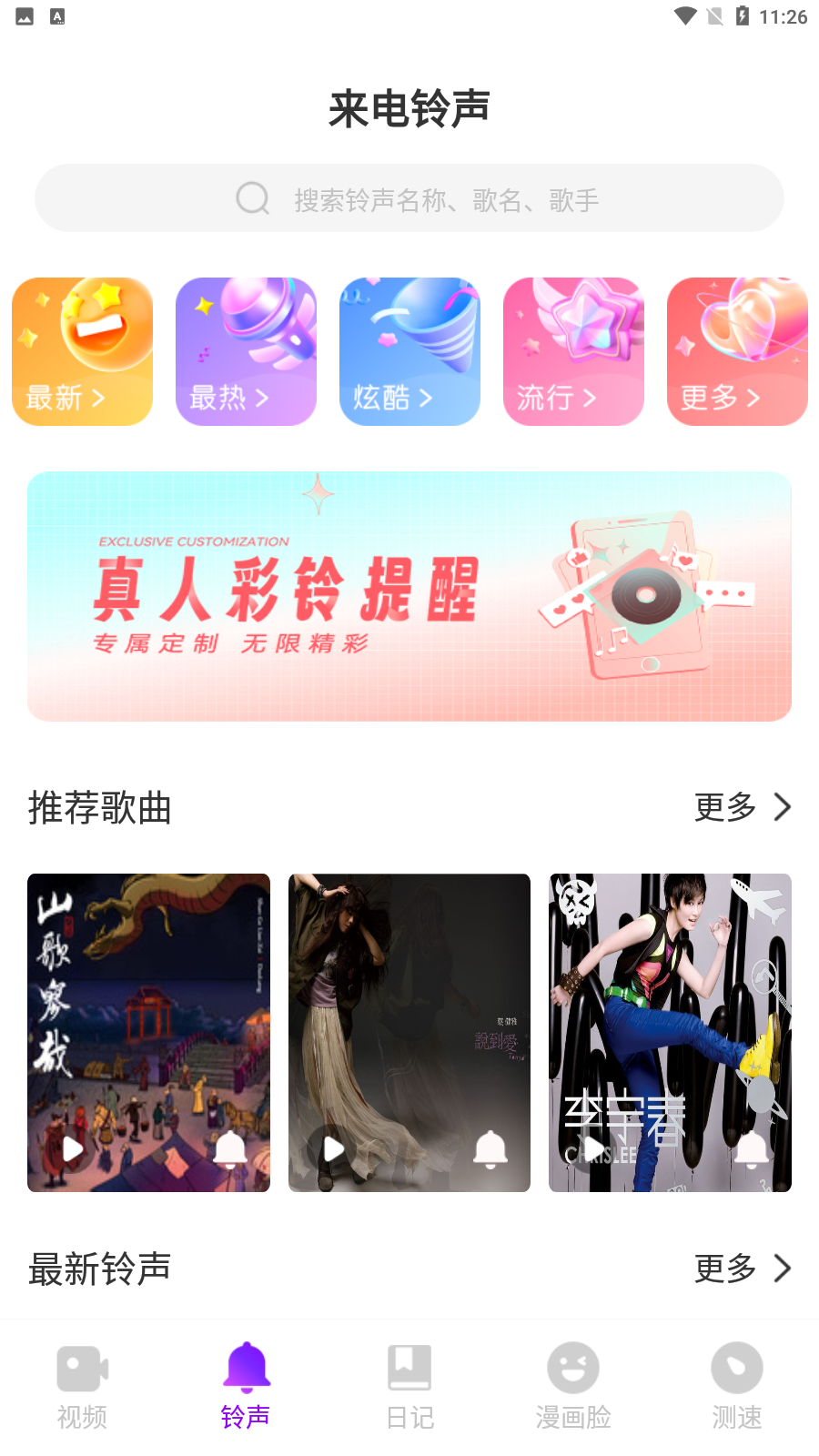Tap the bell icon on 李宇春 card
The image size is (819, 1456).
[752, 1148]
